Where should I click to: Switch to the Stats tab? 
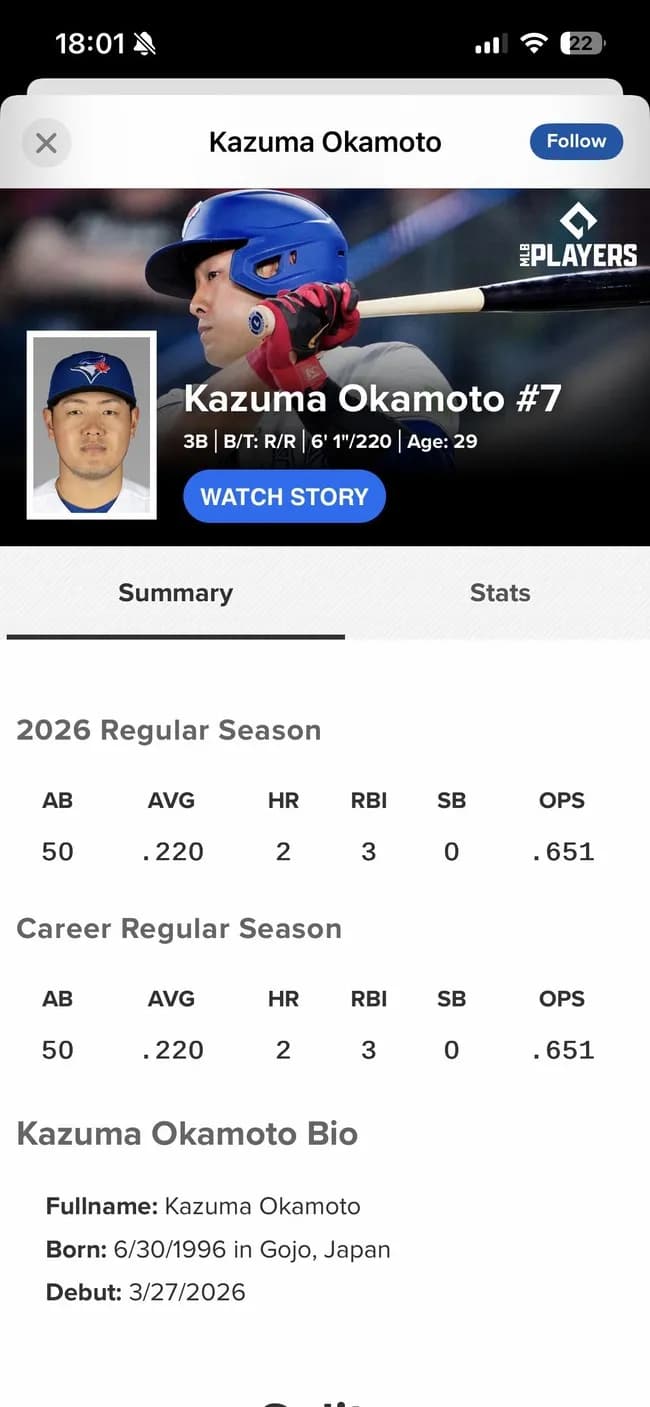coord(499,593)
